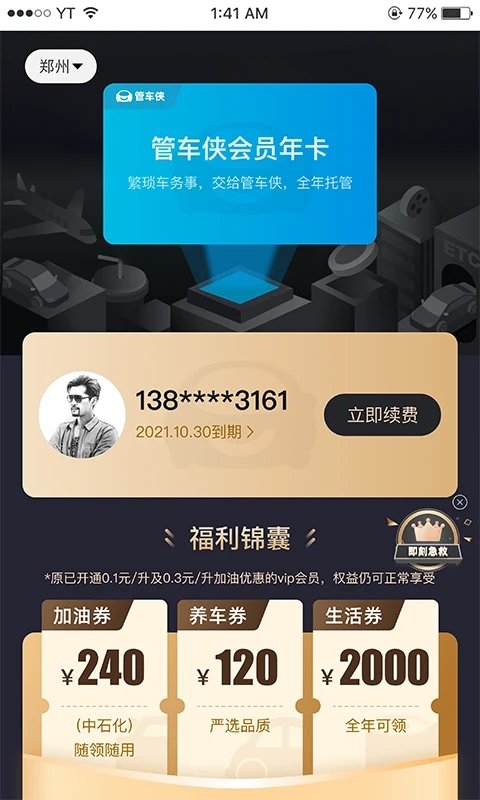
Task: Open the 郑州 city dropdown
Action: coord(61,66)
